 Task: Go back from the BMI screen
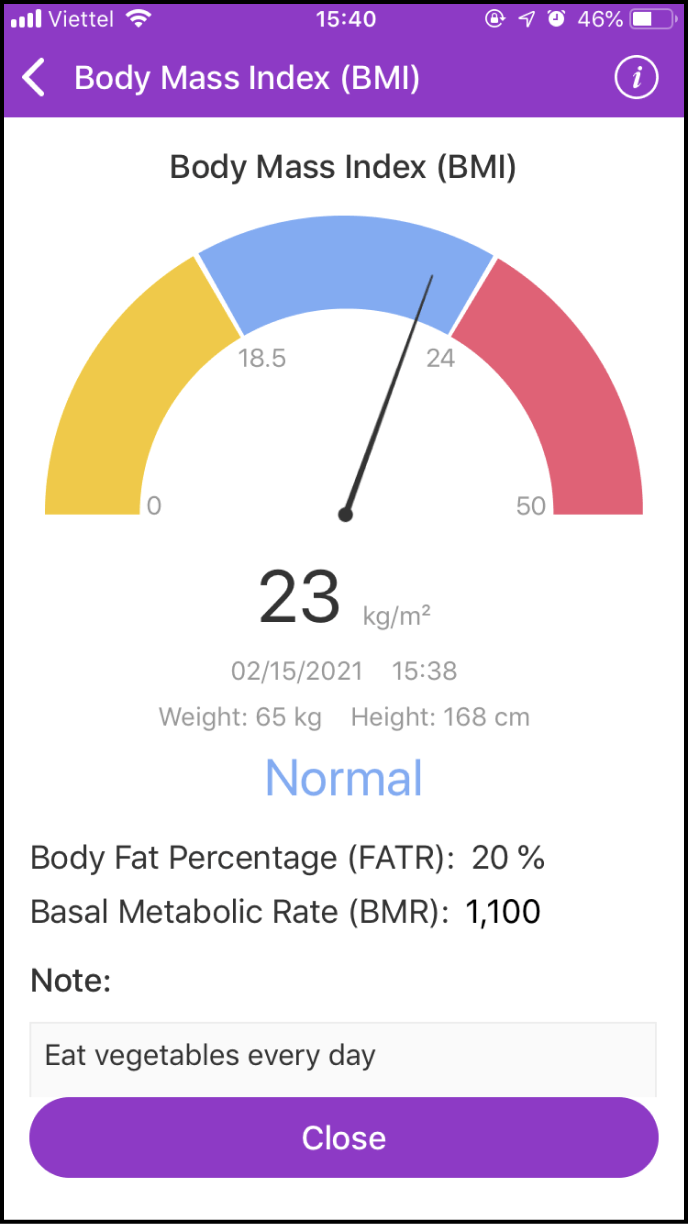[35, 78]
